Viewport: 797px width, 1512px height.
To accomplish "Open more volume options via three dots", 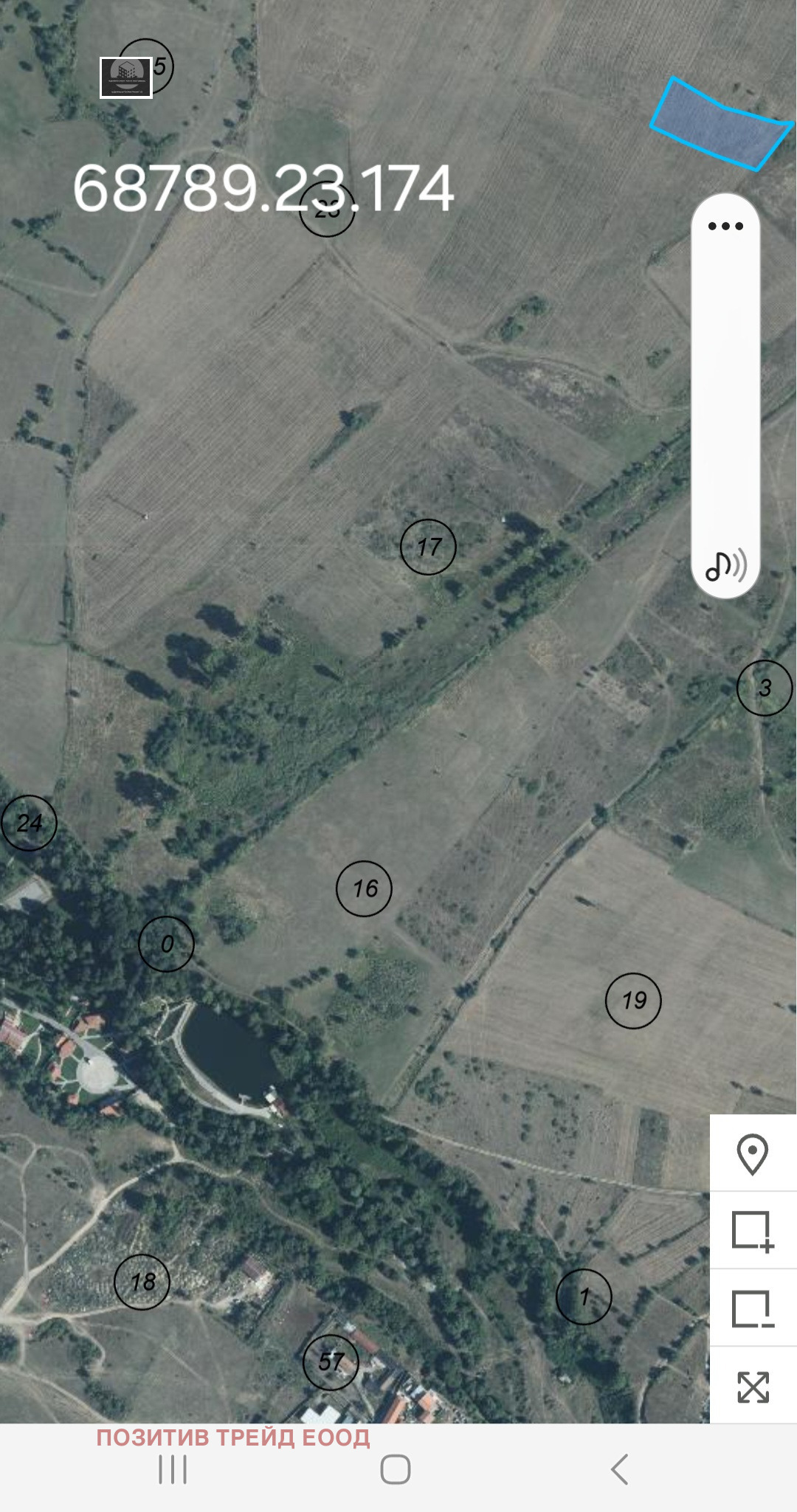I will 725,227.
